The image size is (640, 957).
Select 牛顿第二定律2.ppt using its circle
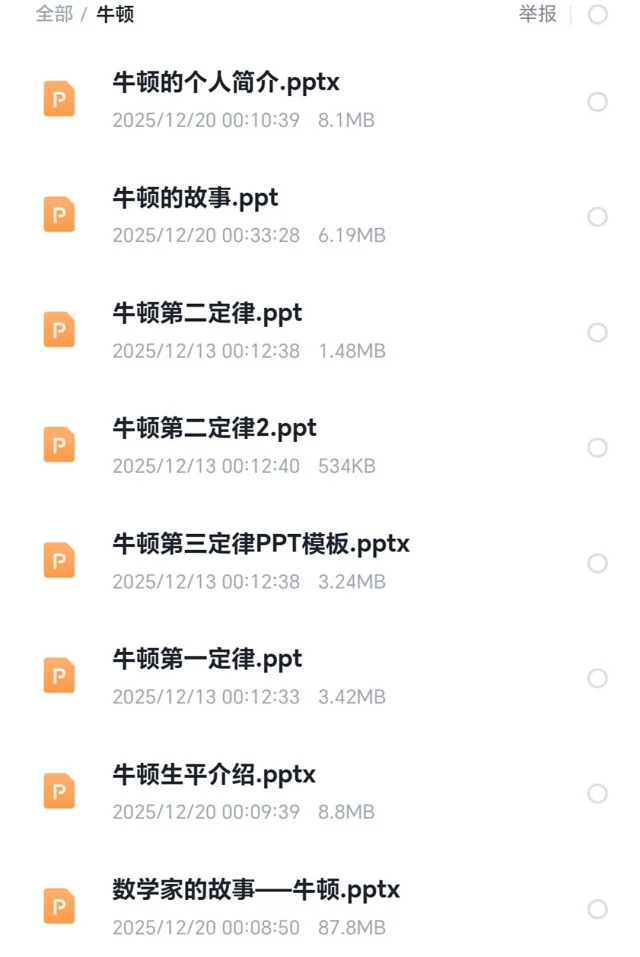pos(597,447)
